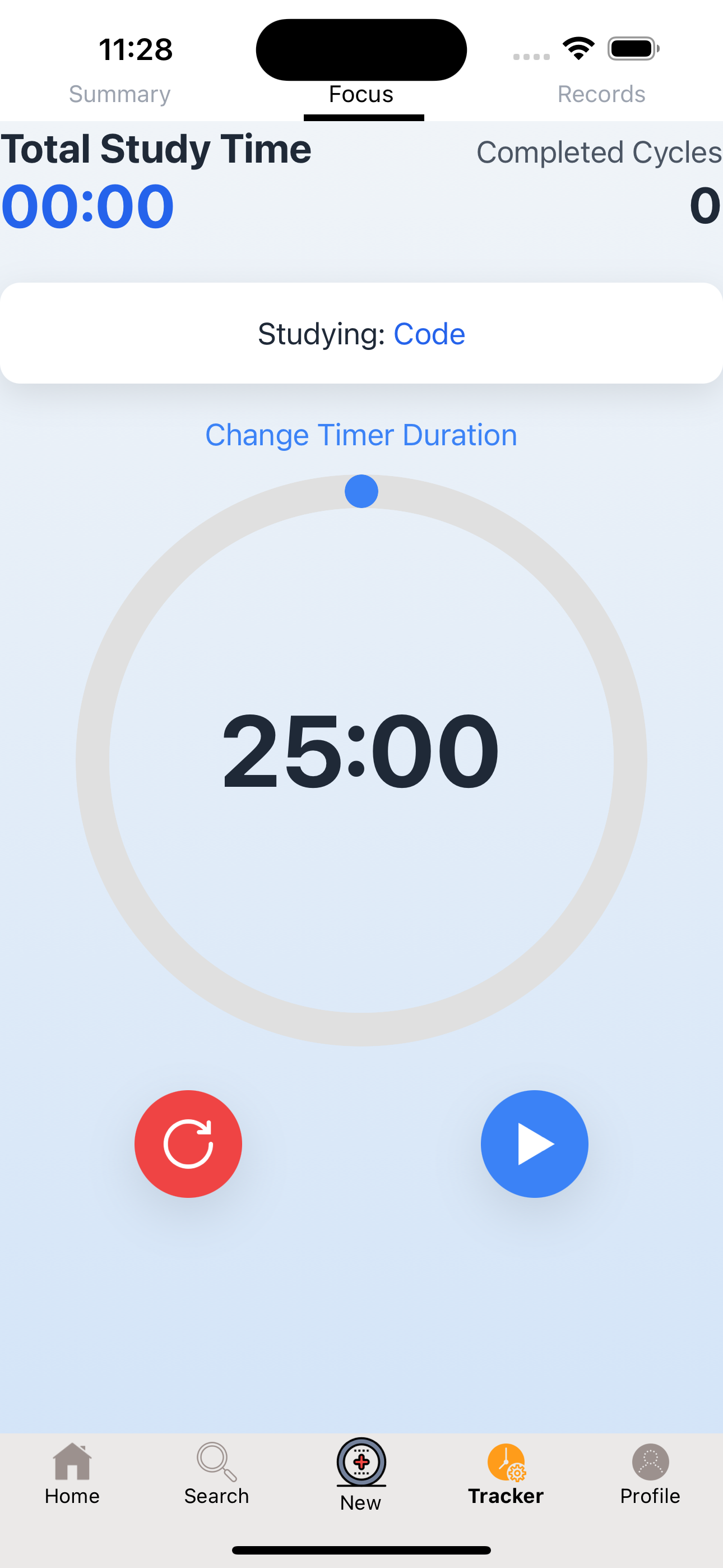Go to the Home tab
This screenshot has height=1568, width=723.
[x=72, y=1474]
